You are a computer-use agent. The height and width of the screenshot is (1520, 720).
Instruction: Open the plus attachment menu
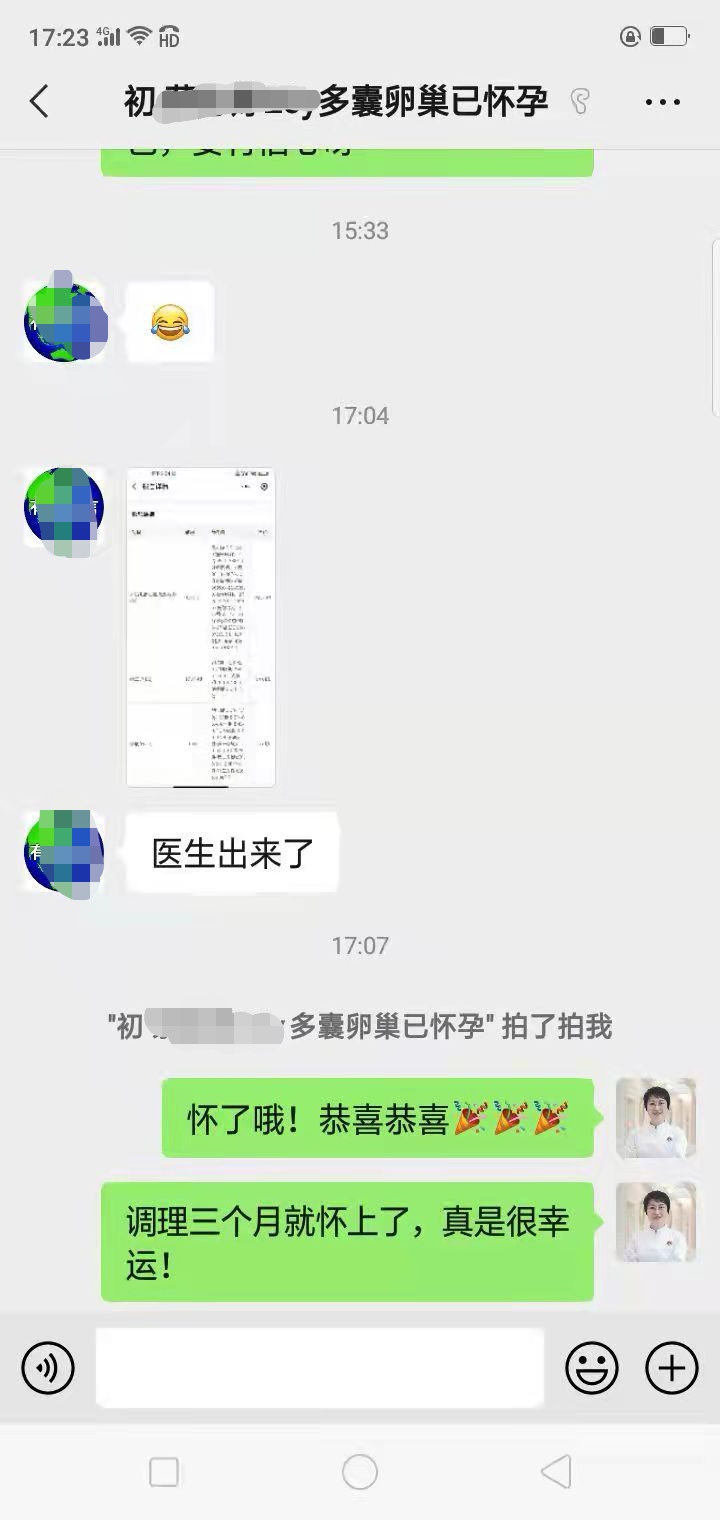[671, 1368]
